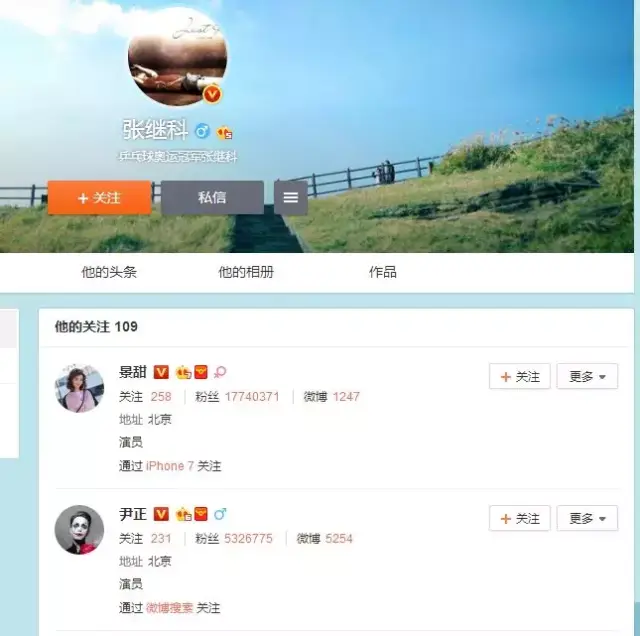640x636 pixels.
Task: Expand the 更多 dropdown for 景甜
Action: click(x=586, y=377)
